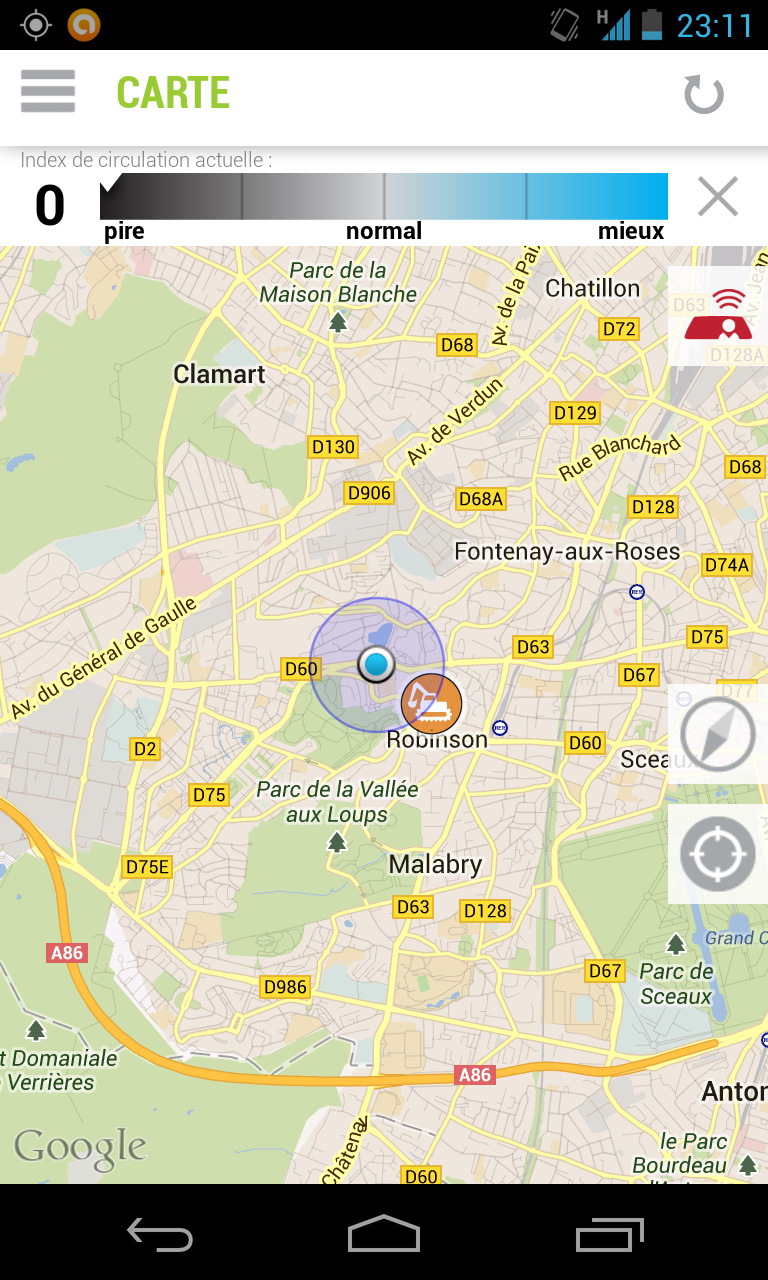This screenshot has width=768, height=1280.
Task: Select the CARTE title in the header
Action: (x=174, y=91)
